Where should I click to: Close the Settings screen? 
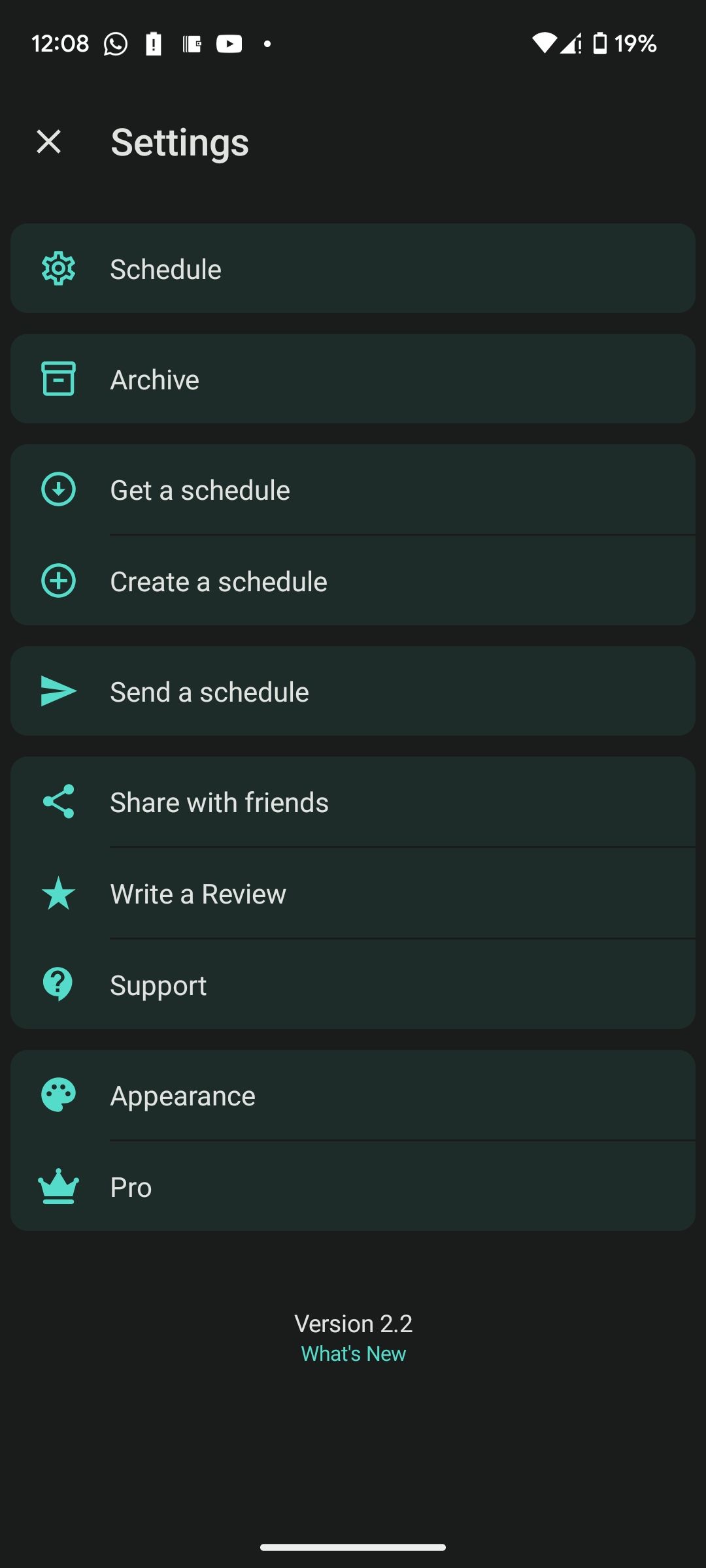point(49,141)
